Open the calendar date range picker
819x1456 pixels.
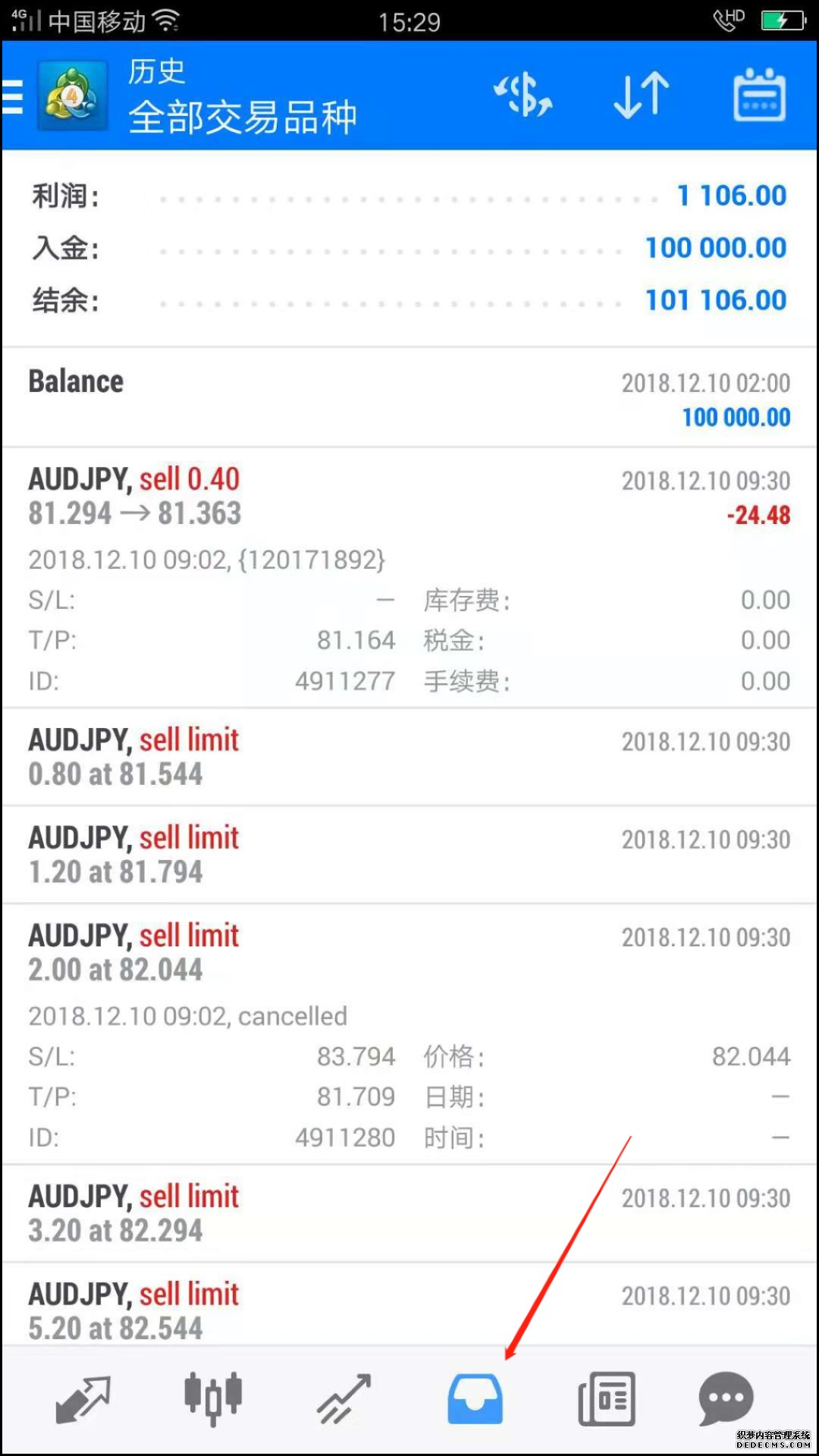pos(759,96)
